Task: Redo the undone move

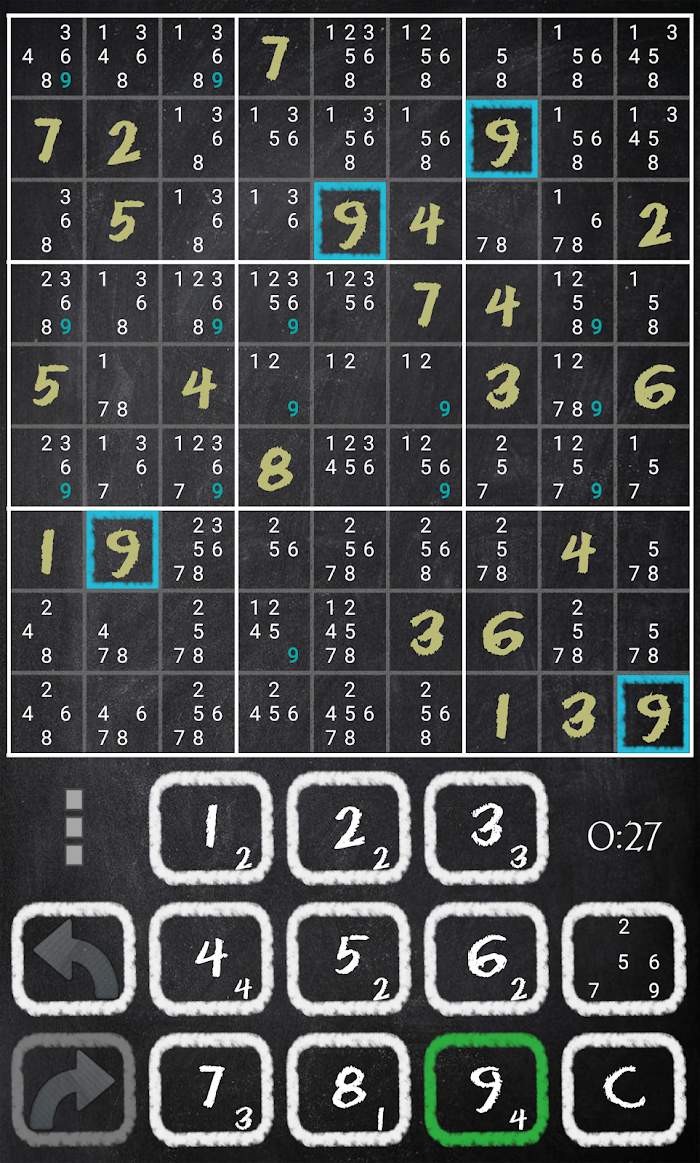Action: point(73,1089)
